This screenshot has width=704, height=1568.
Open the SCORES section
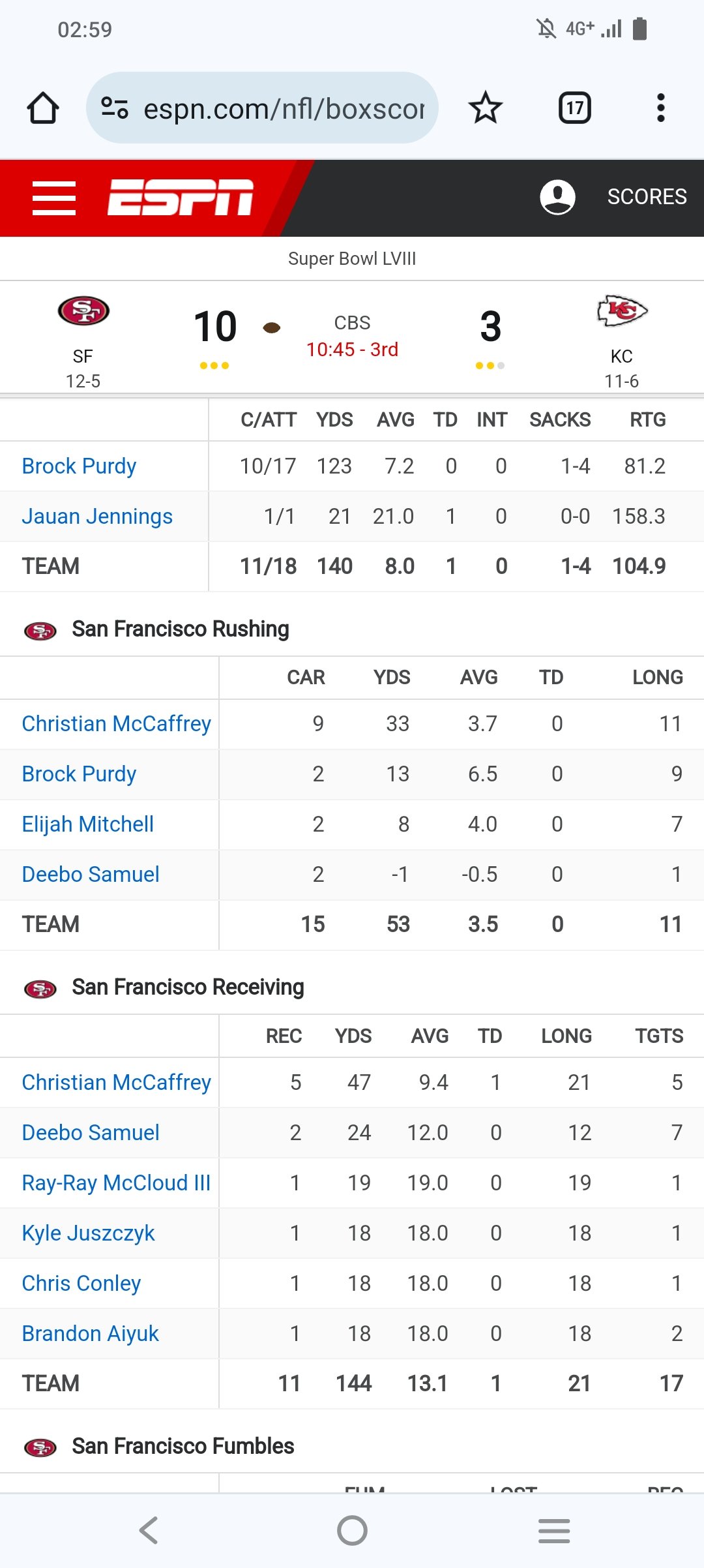tap(647, 196)
